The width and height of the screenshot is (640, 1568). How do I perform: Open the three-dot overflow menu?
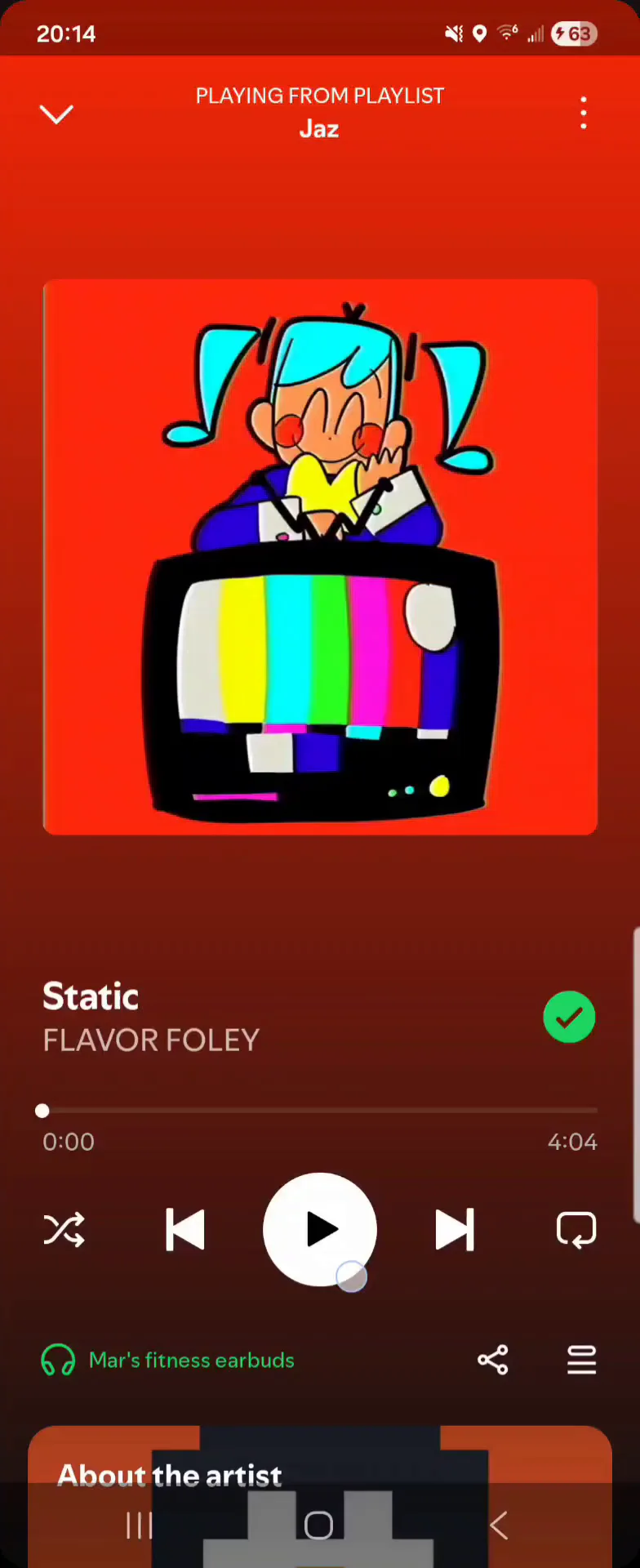tap(583, 114)
